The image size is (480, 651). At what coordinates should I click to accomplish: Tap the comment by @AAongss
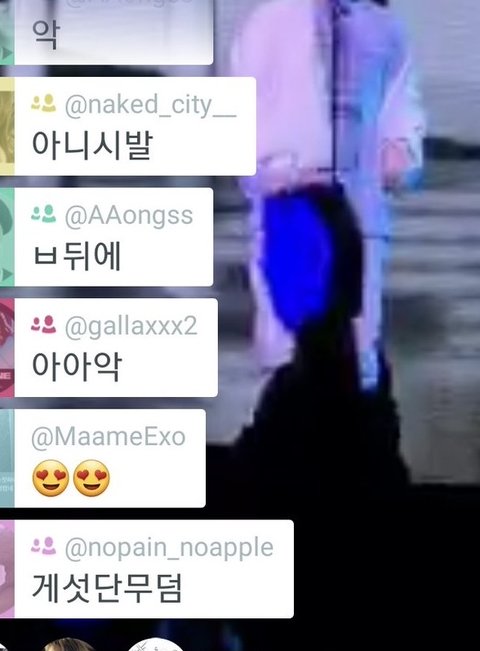point(107,237)
